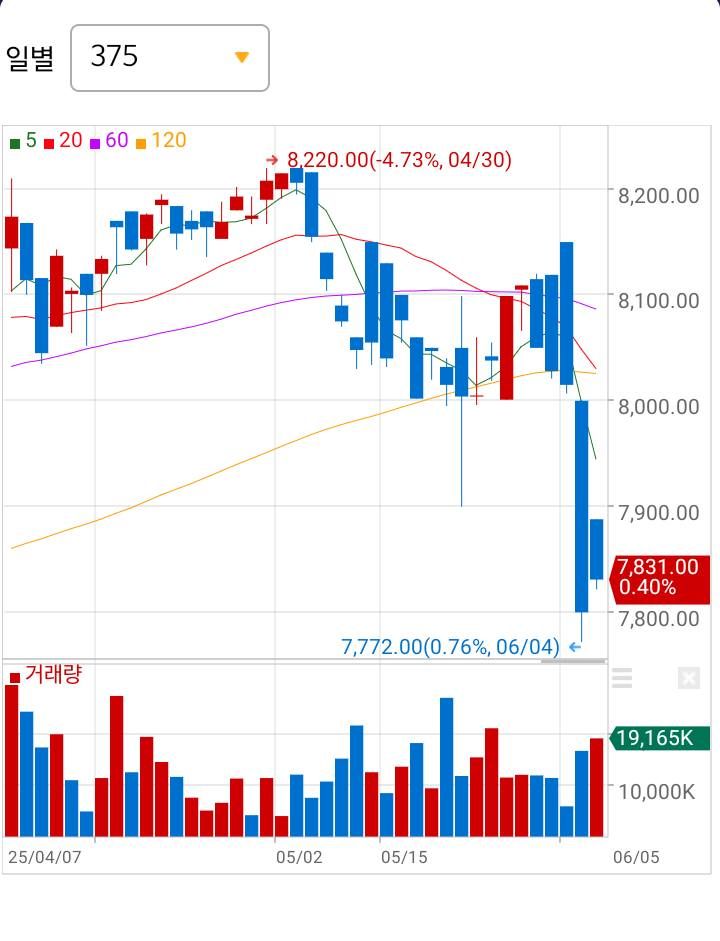
Task: Close the volume panel
Action: point(688,679)
